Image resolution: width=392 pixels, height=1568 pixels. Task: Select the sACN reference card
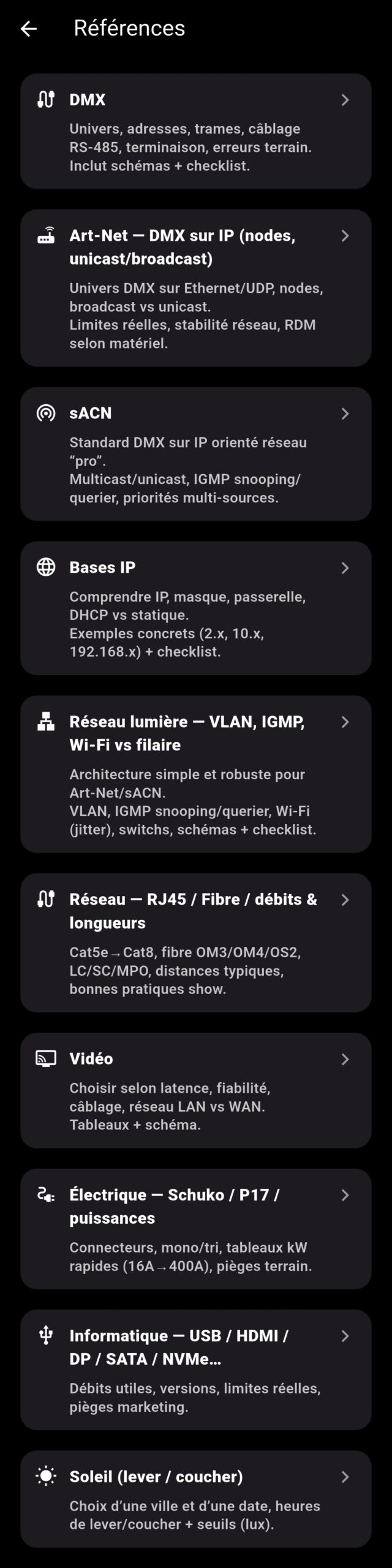pyautogui.click(x=195, y=454)
